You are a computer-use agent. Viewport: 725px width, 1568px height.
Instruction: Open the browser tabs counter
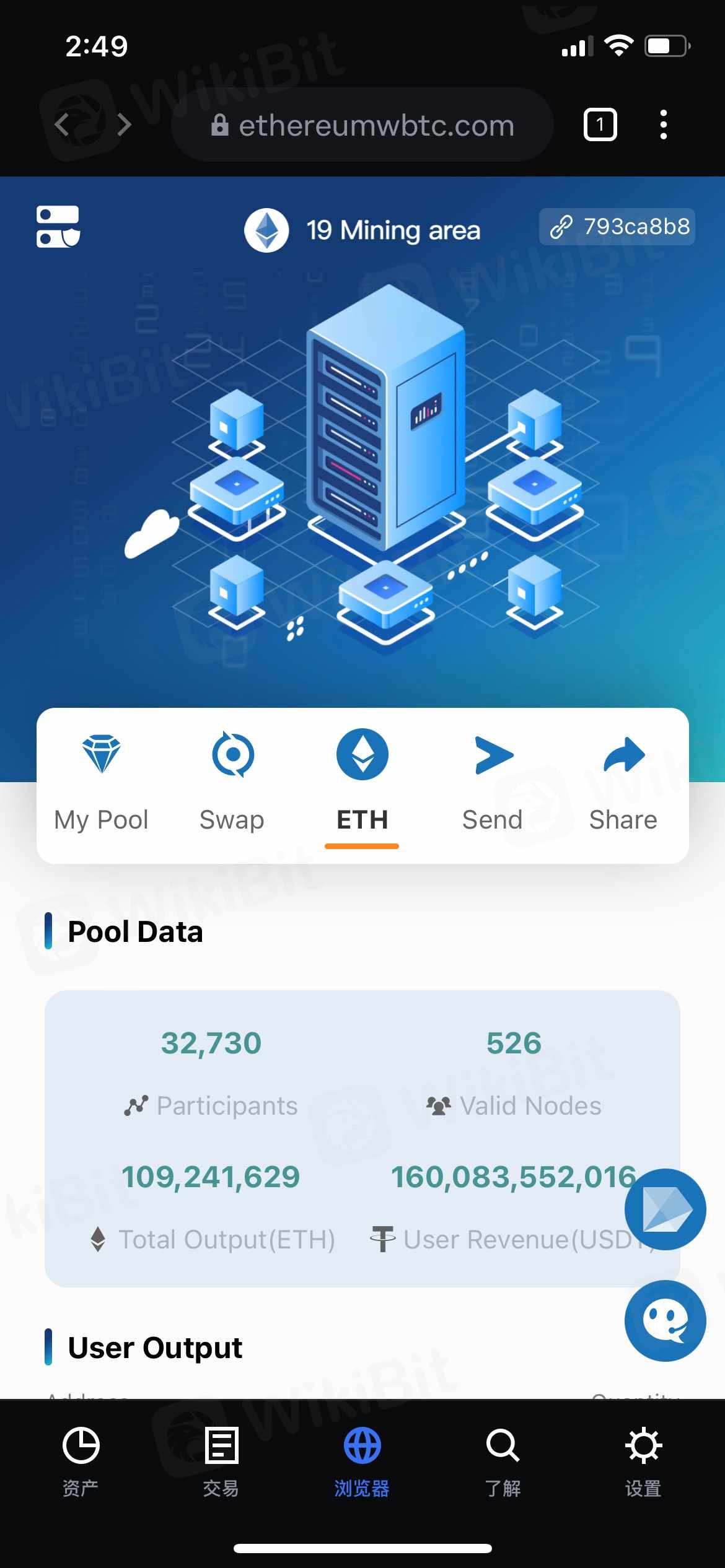pyautogui.click(x=600, y=125)
